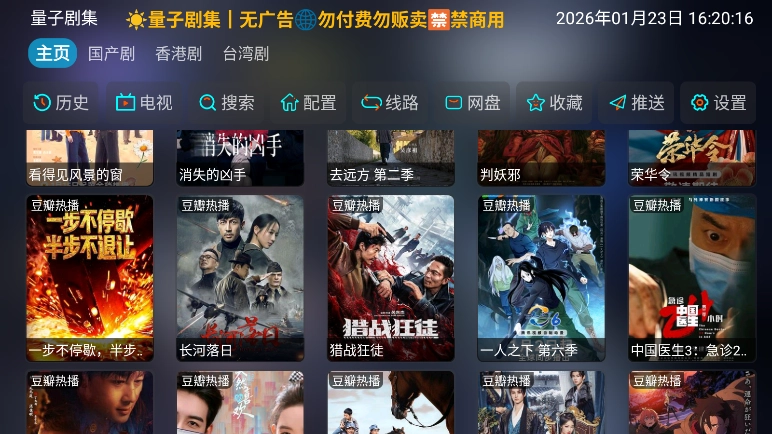Image resolution: width=772 pixels, height=434 pixels.
Task: Open 历史 viewing history
Action: pyautogui.click(x=61, y=102)
